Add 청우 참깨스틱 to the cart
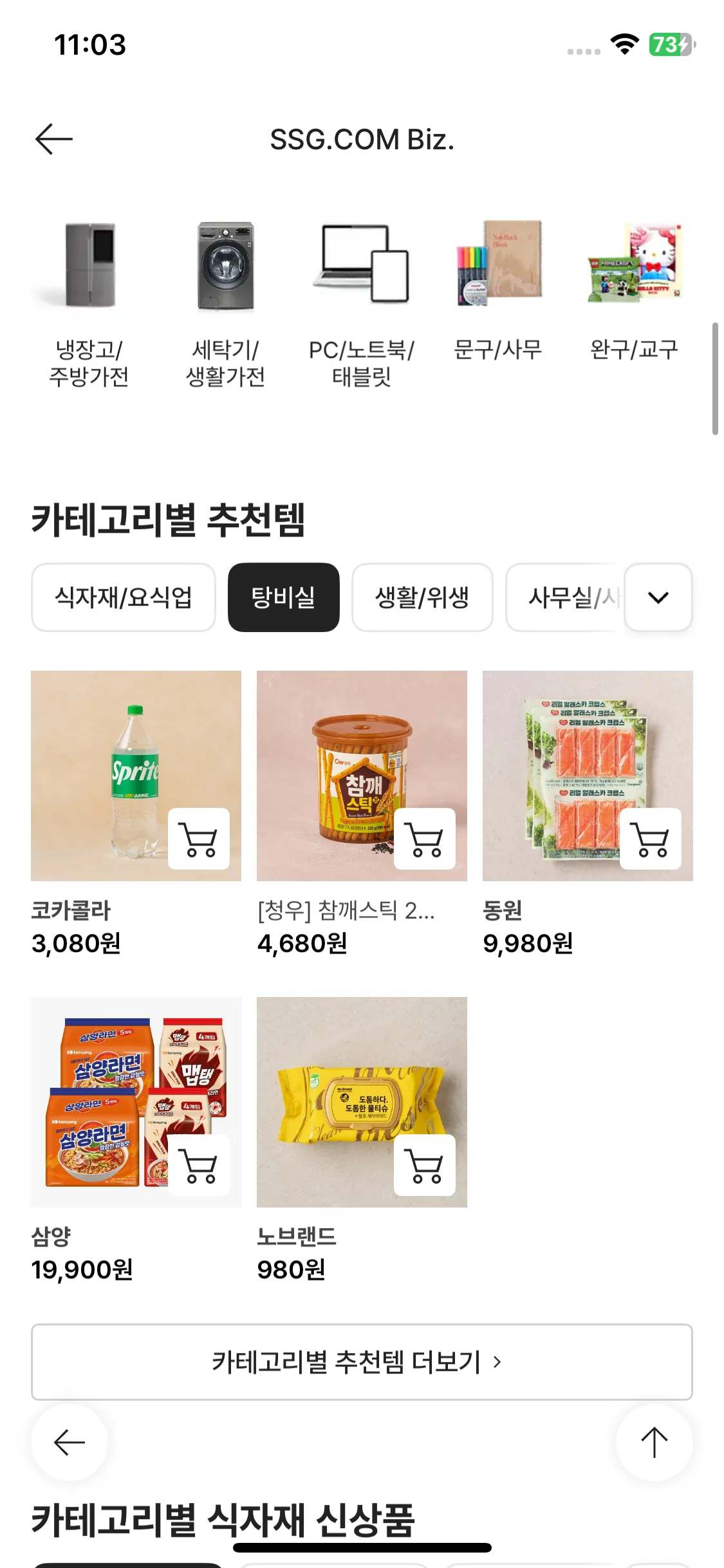This screenshot has width=724, height=1568. [x=425, y=839]
